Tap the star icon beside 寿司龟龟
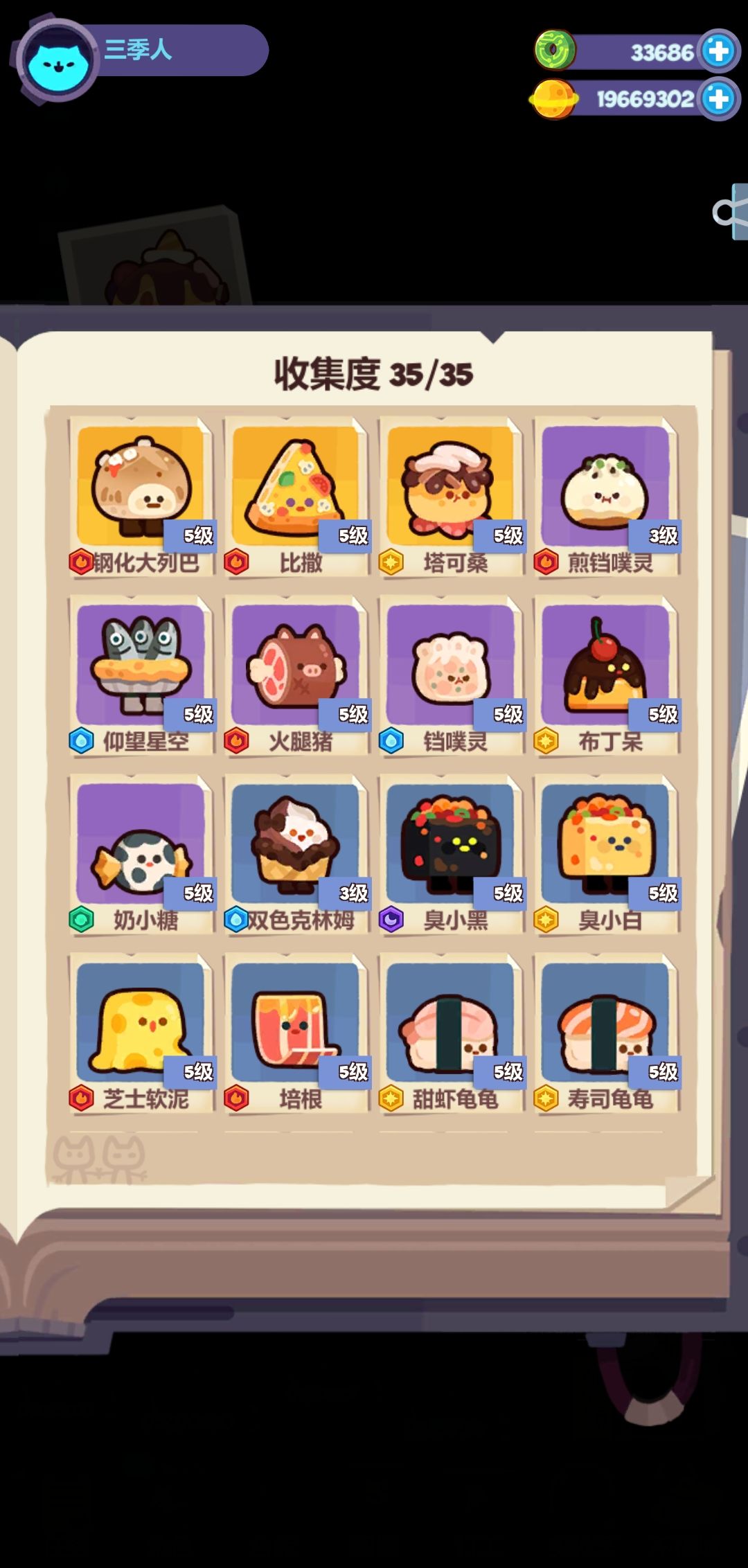 click(x=545, y=1098)
